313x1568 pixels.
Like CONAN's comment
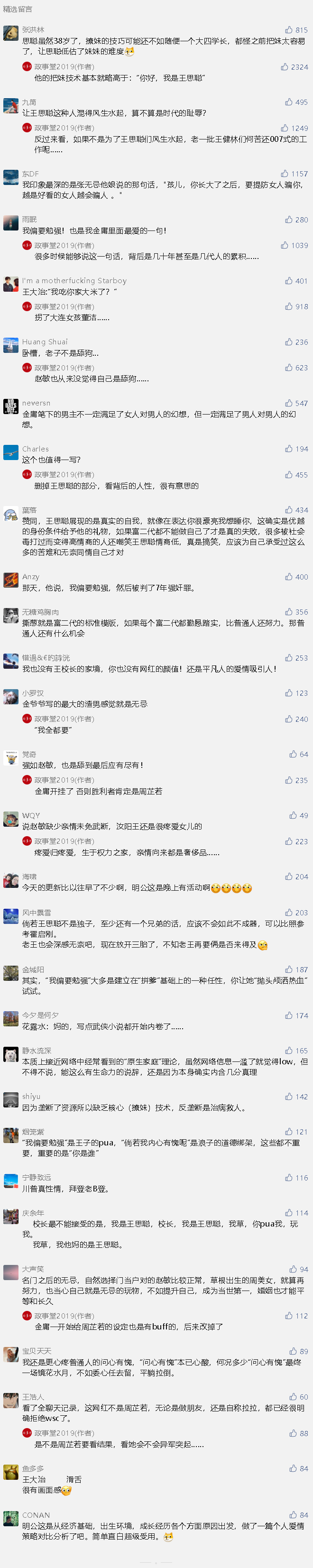coord(293,1514)
